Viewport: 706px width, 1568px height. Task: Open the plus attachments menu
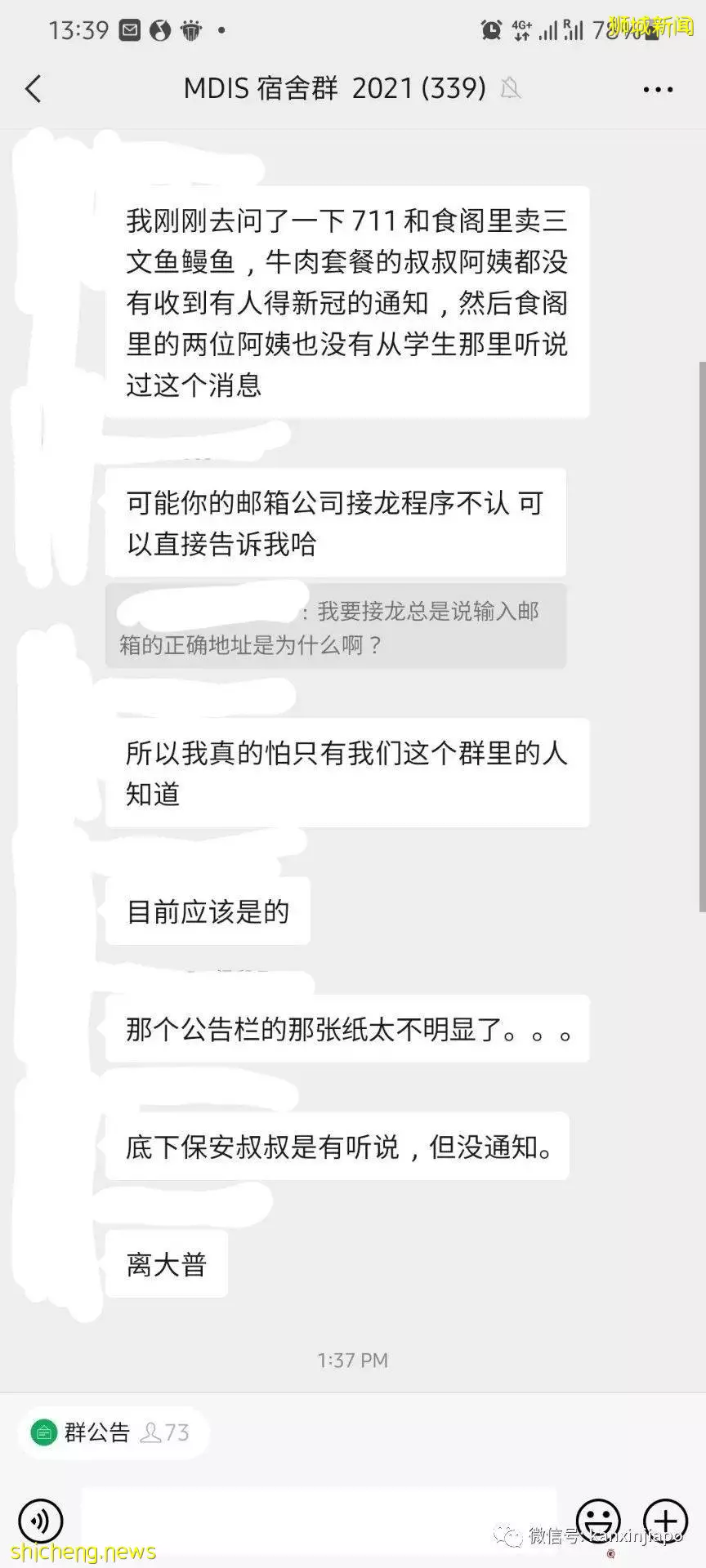click(665, 1521)
